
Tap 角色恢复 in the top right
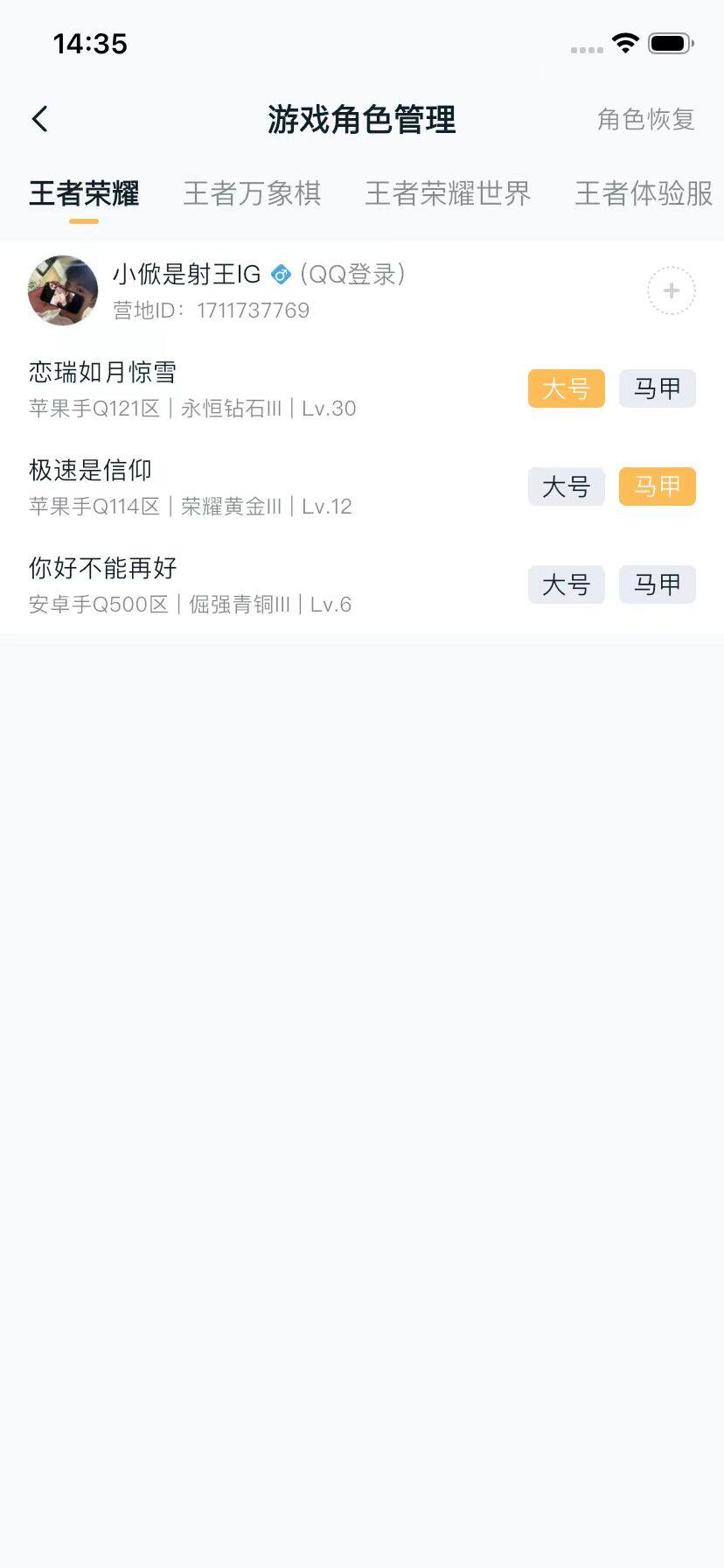click(646, 119)
